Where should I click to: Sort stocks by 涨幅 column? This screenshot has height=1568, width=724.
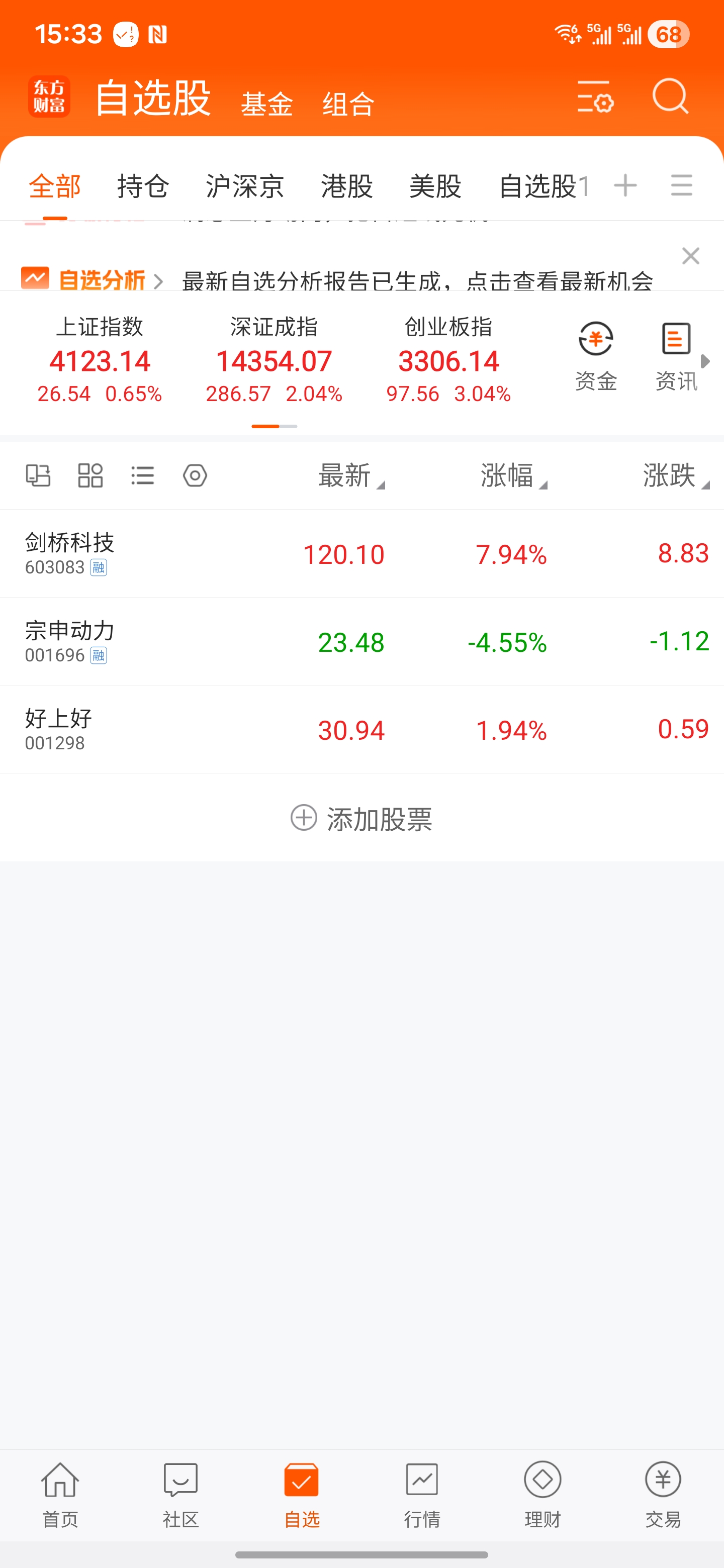(x=513, y=475)
